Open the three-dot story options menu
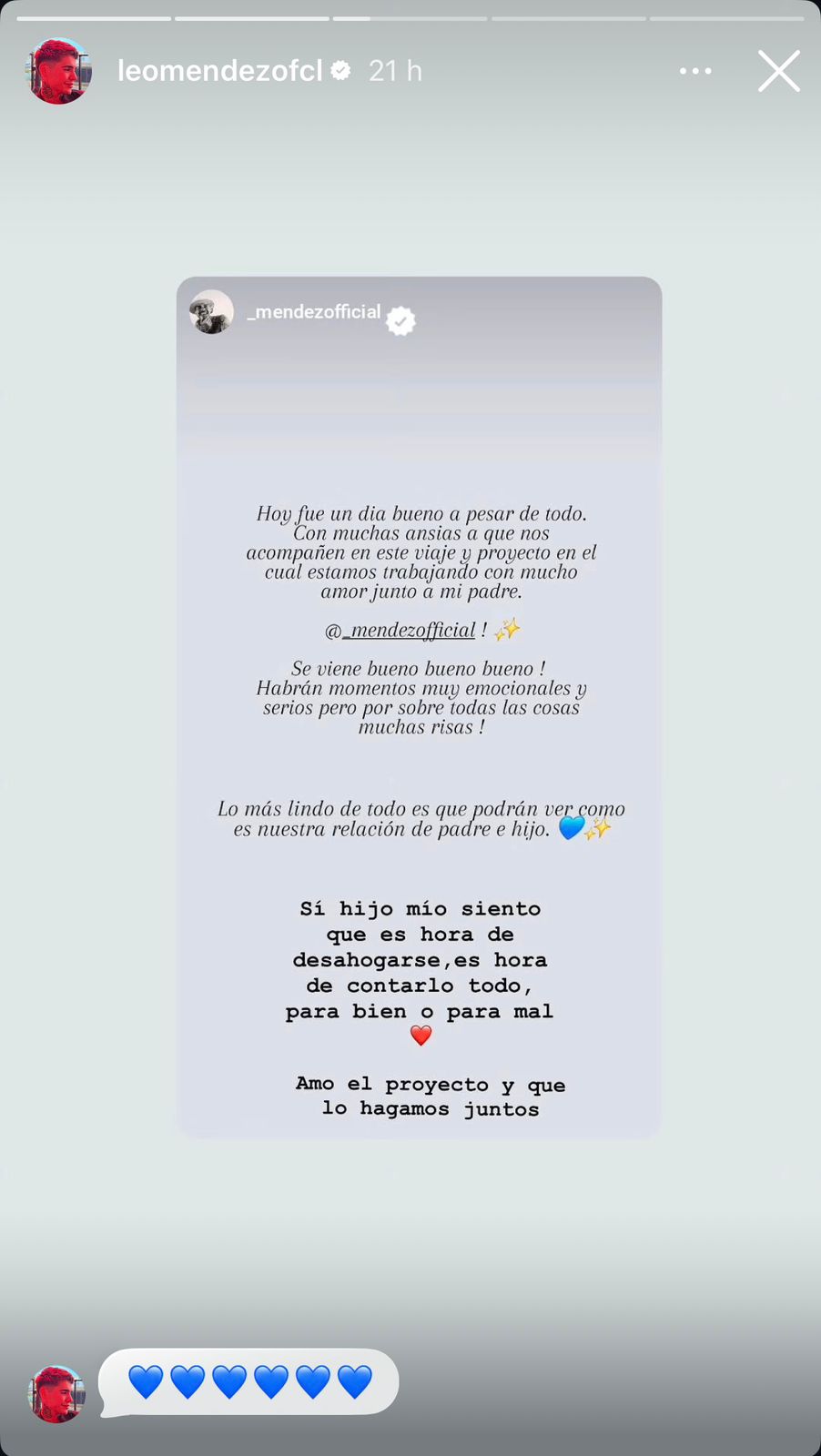821x1456 pixels. tap(695, 71)
